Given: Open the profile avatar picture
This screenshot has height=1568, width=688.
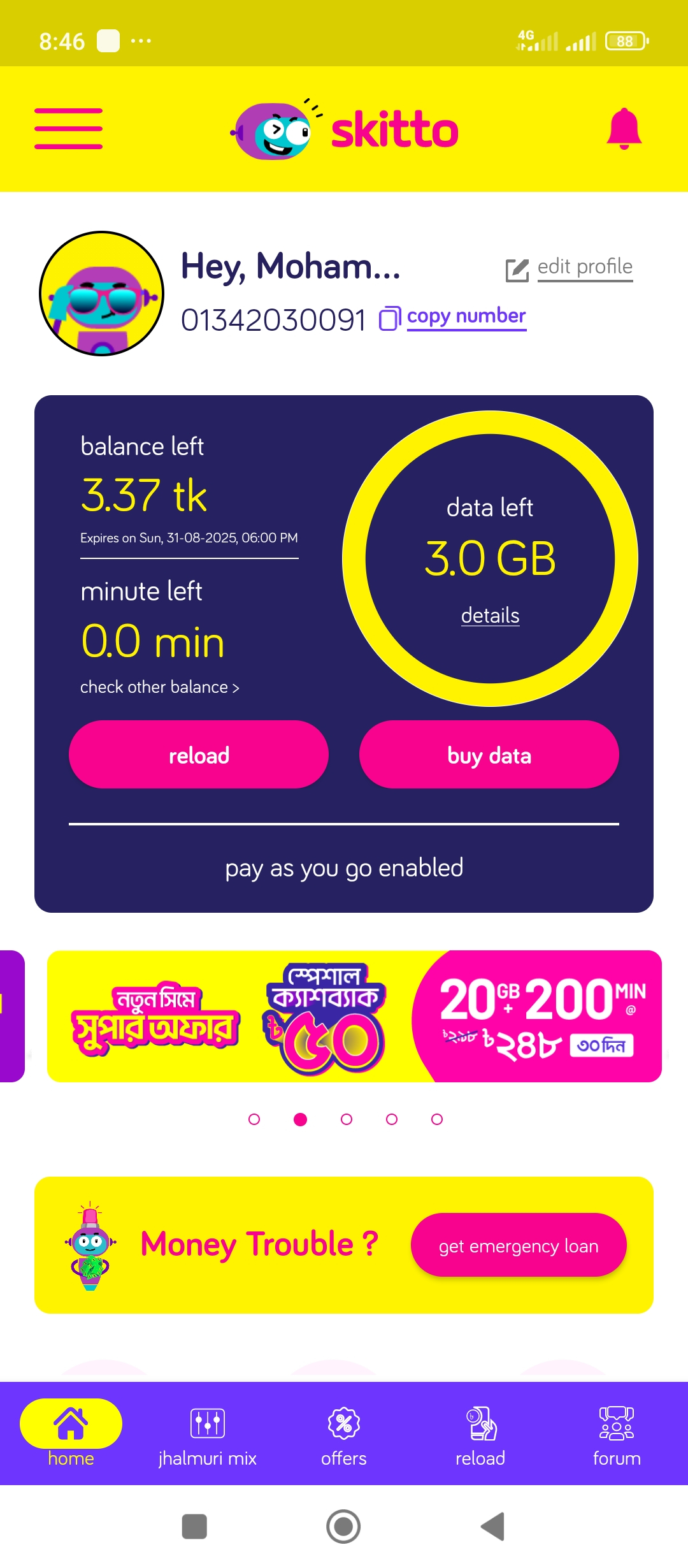Looking at the screenshot, I should pos(102,293).
